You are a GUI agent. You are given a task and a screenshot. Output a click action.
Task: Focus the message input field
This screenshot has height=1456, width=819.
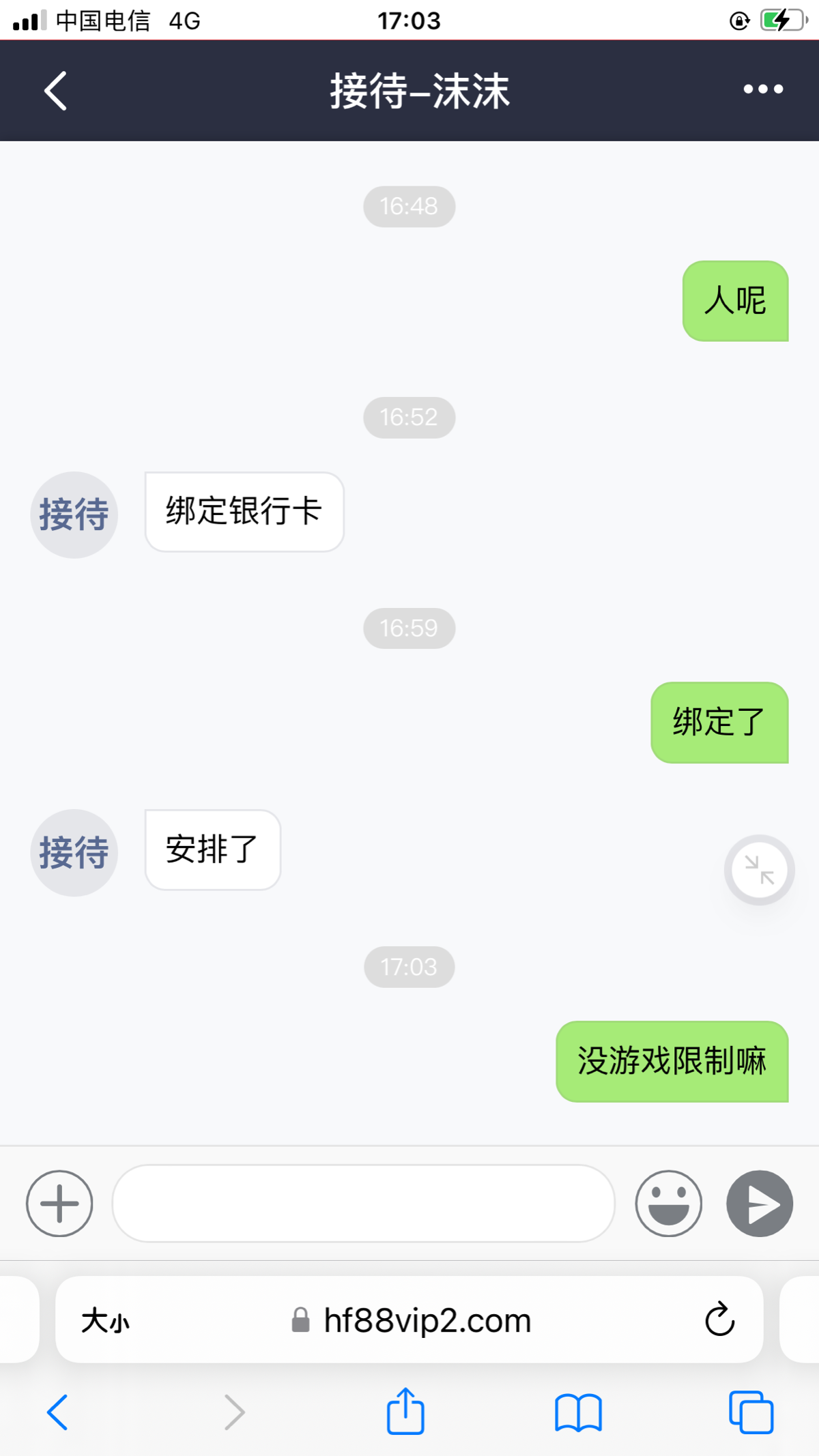[363, 1204]
